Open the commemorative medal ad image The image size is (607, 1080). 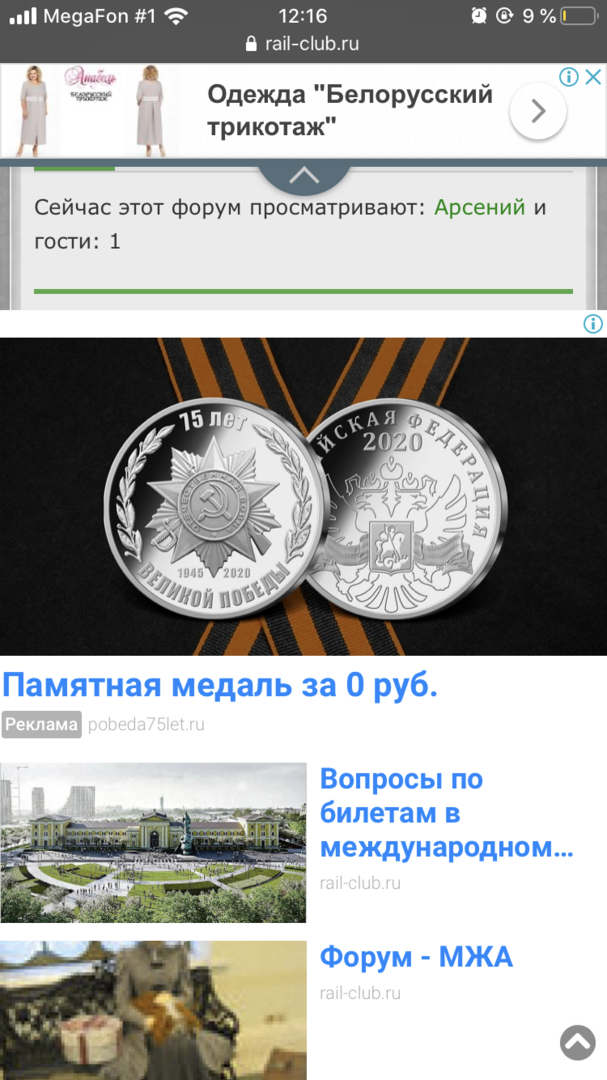click(x=303, y=496)
